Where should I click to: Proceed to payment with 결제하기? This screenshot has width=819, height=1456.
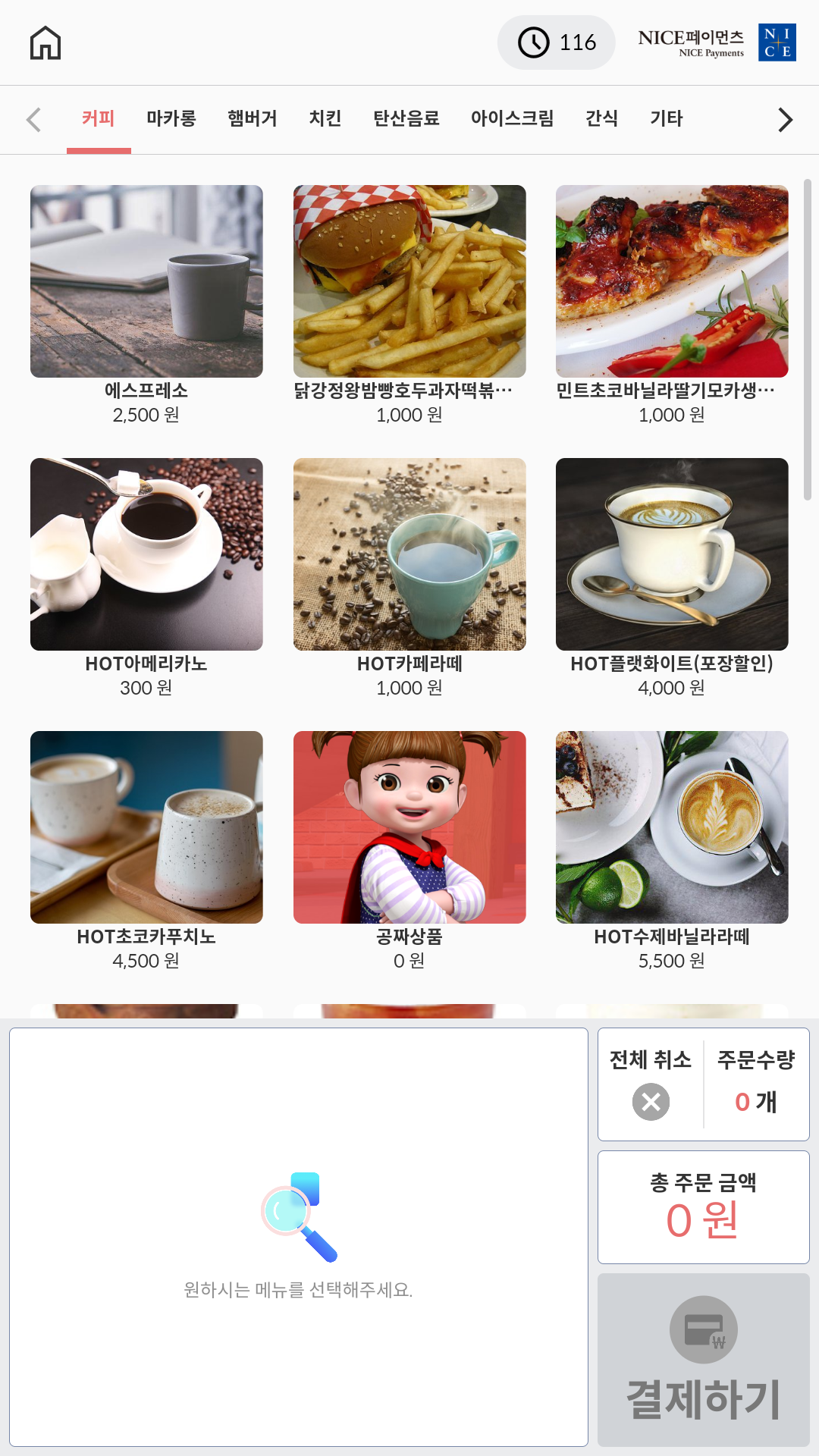[704, 1359]
